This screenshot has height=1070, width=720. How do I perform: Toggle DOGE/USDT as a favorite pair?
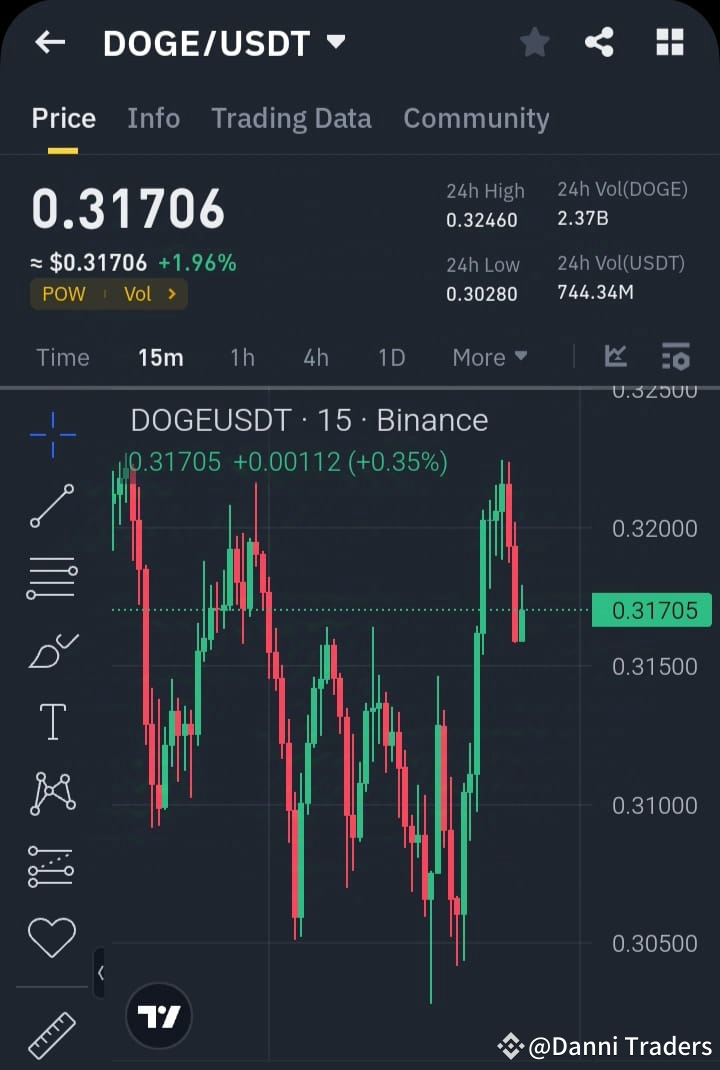[x=534, y=42]
